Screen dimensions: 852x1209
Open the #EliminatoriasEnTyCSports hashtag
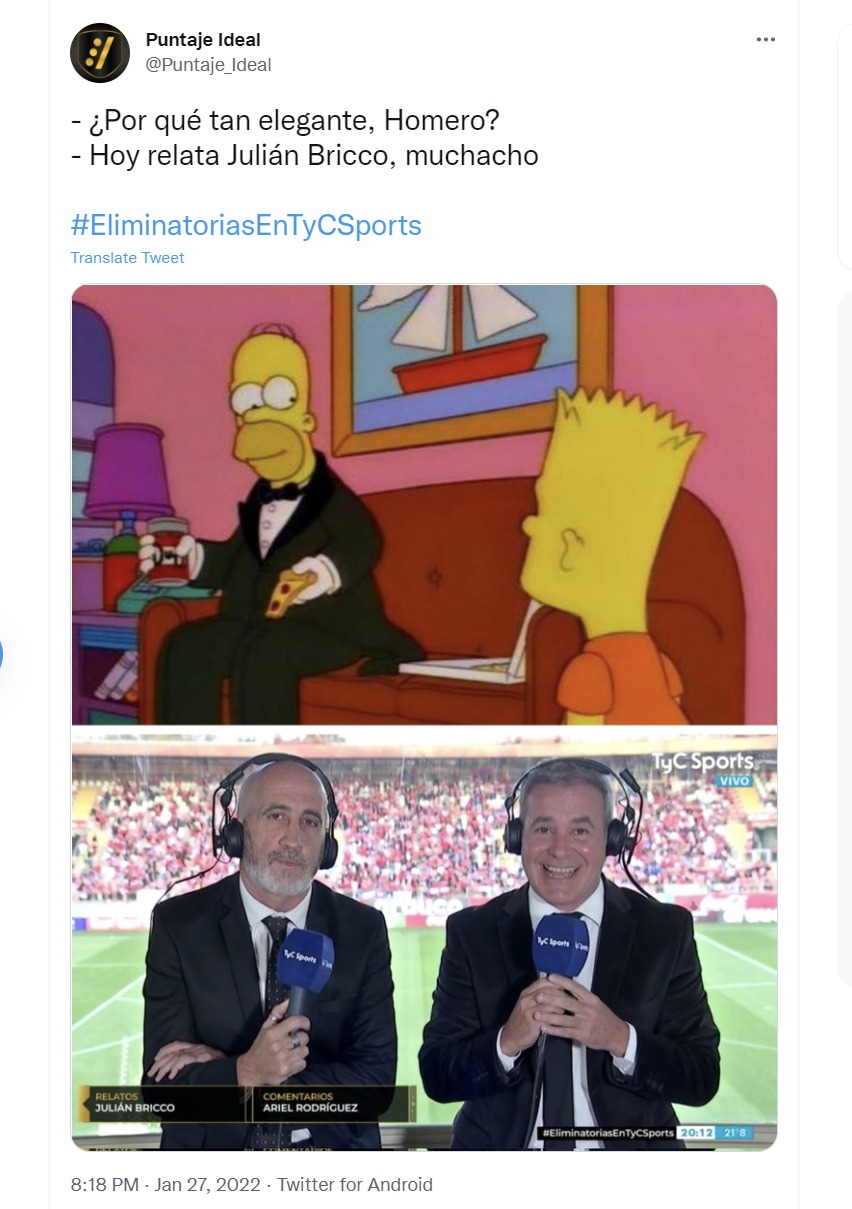coord(246,225)
